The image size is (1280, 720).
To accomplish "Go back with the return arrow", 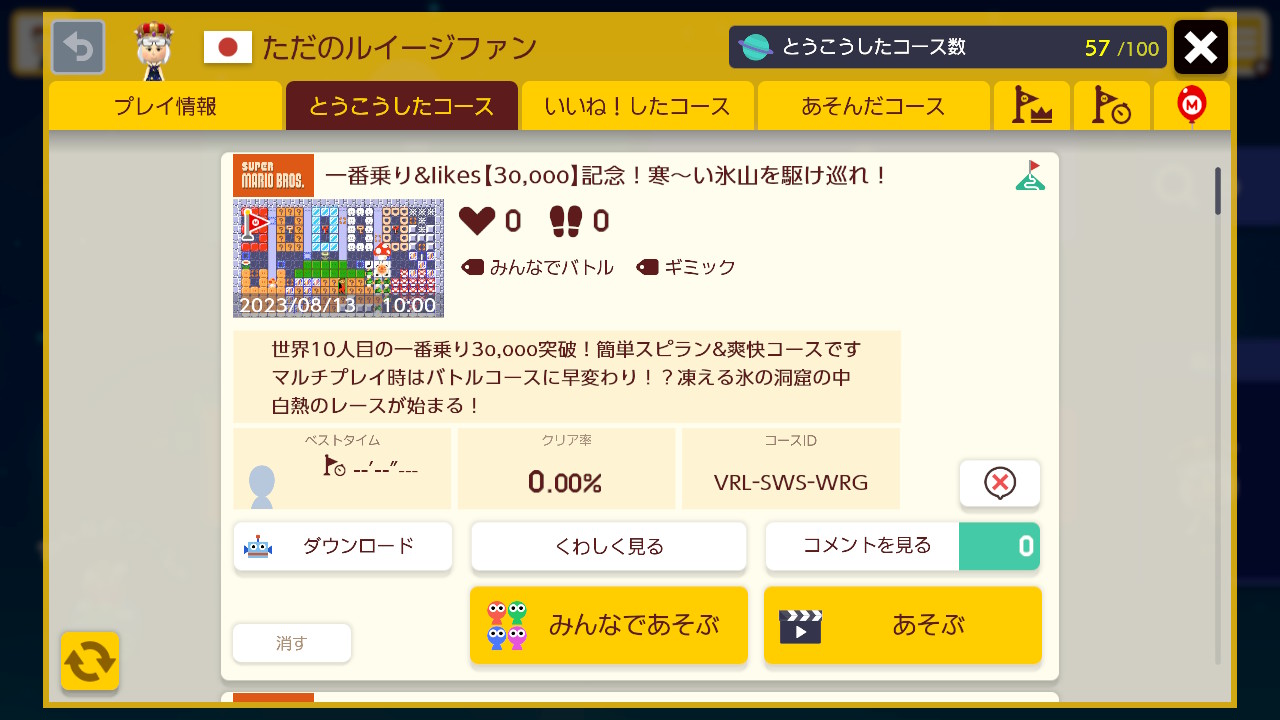I will (x=78, y=47).
